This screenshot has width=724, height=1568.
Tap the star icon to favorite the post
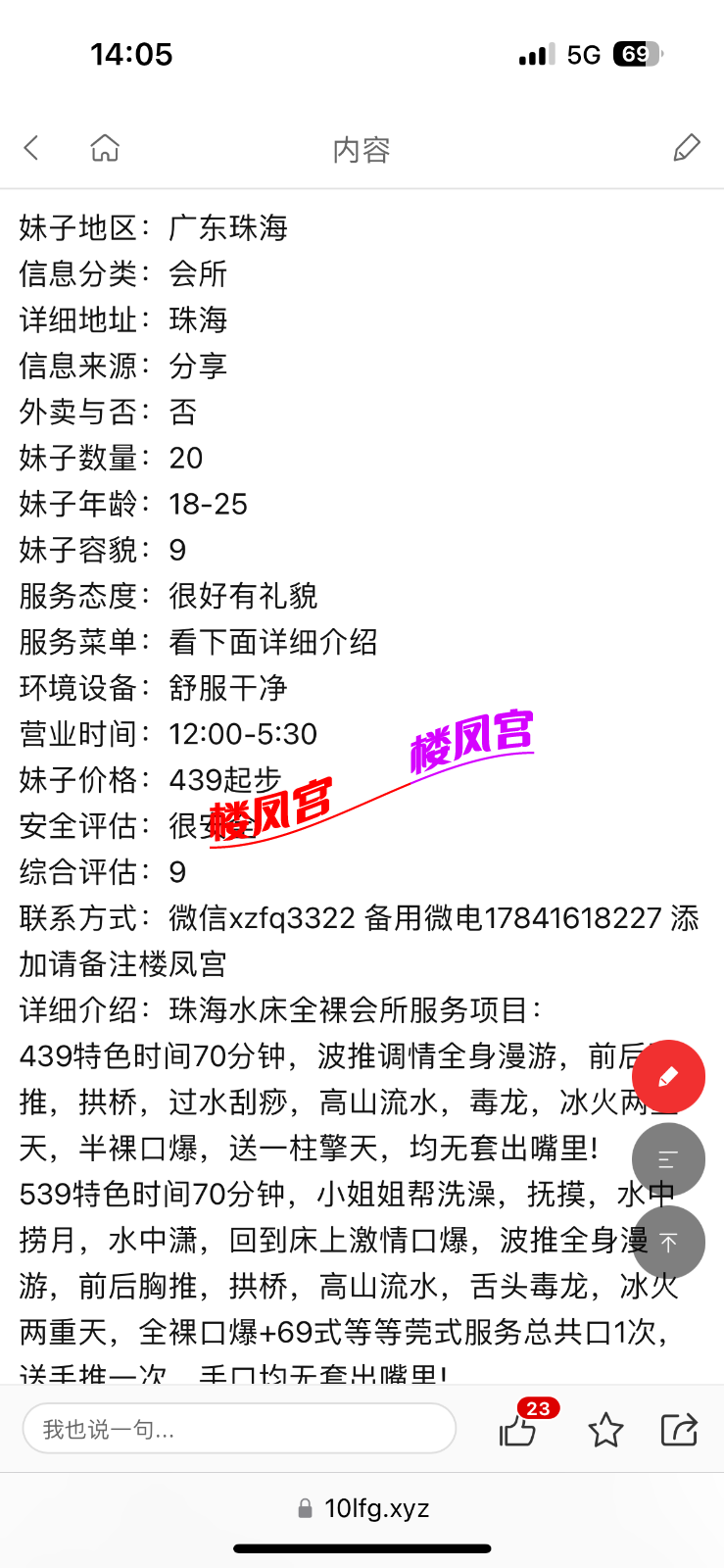(x=605, y=1429)
